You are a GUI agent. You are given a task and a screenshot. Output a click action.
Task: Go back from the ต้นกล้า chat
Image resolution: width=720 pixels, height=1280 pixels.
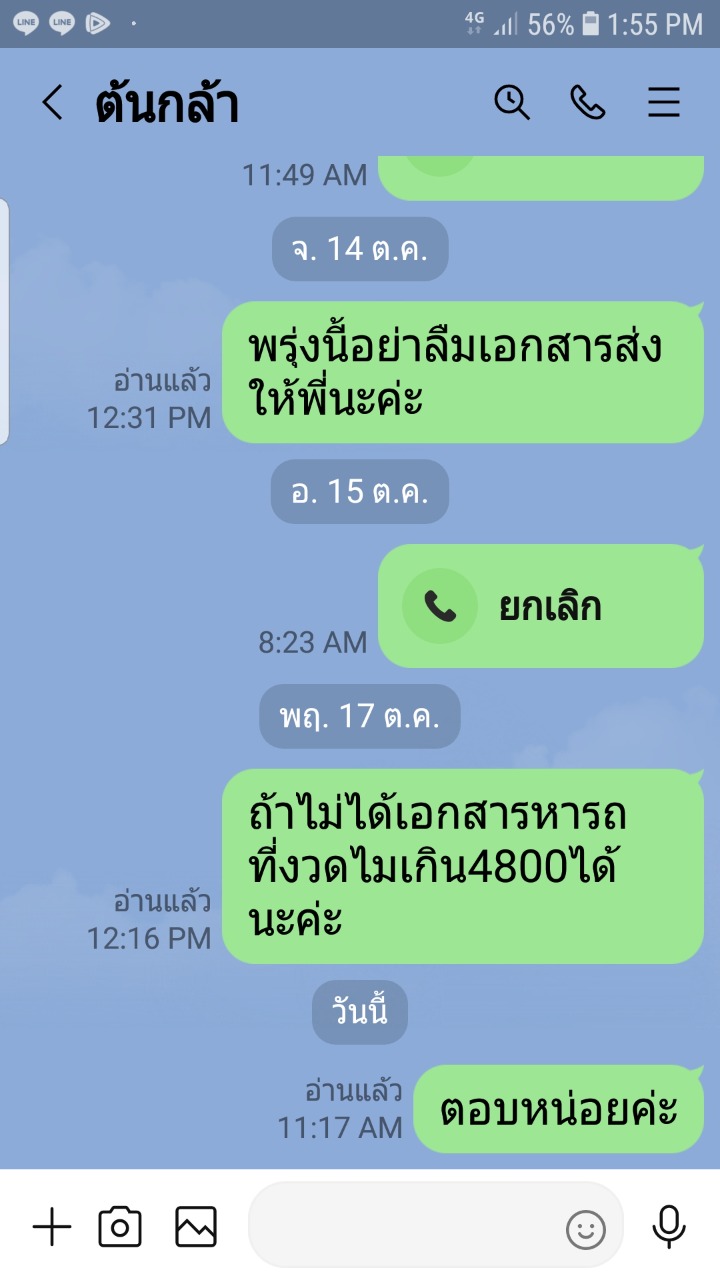[x=52, y=103]
